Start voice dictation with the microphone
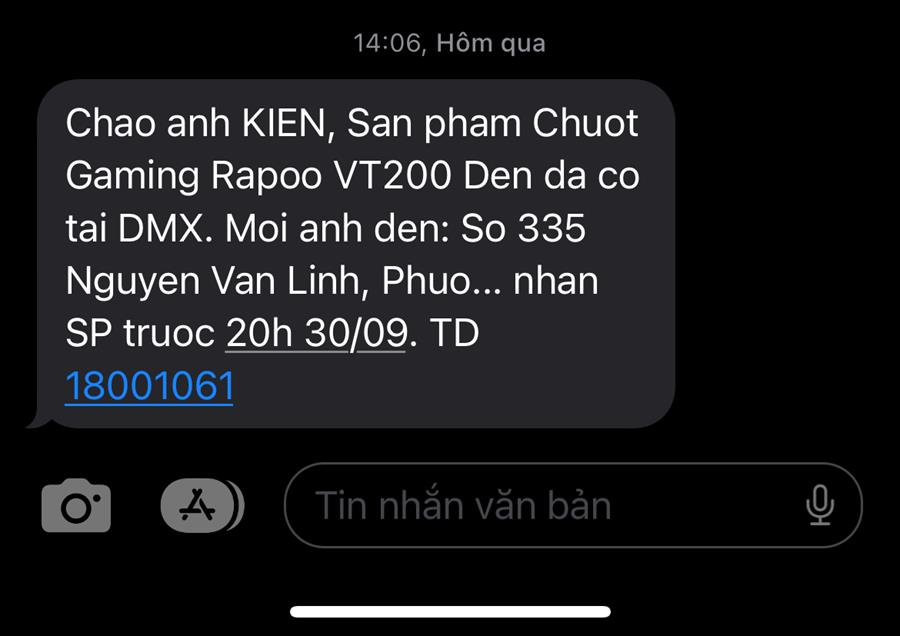900x636 pixels. point(820,506)
